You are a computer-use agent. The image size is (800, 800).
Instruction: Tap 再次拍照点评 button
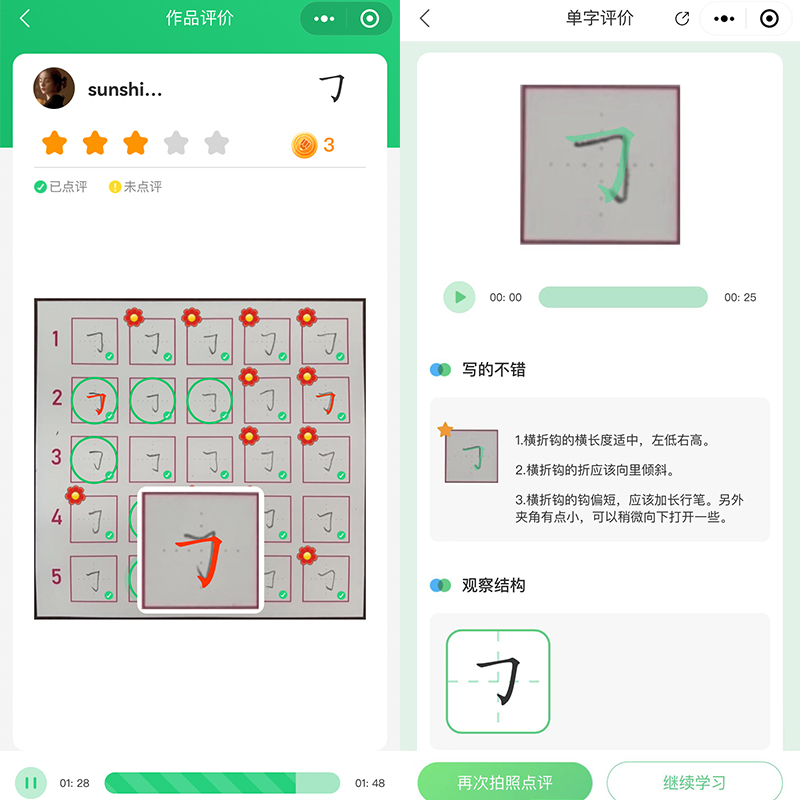(505, 782)
